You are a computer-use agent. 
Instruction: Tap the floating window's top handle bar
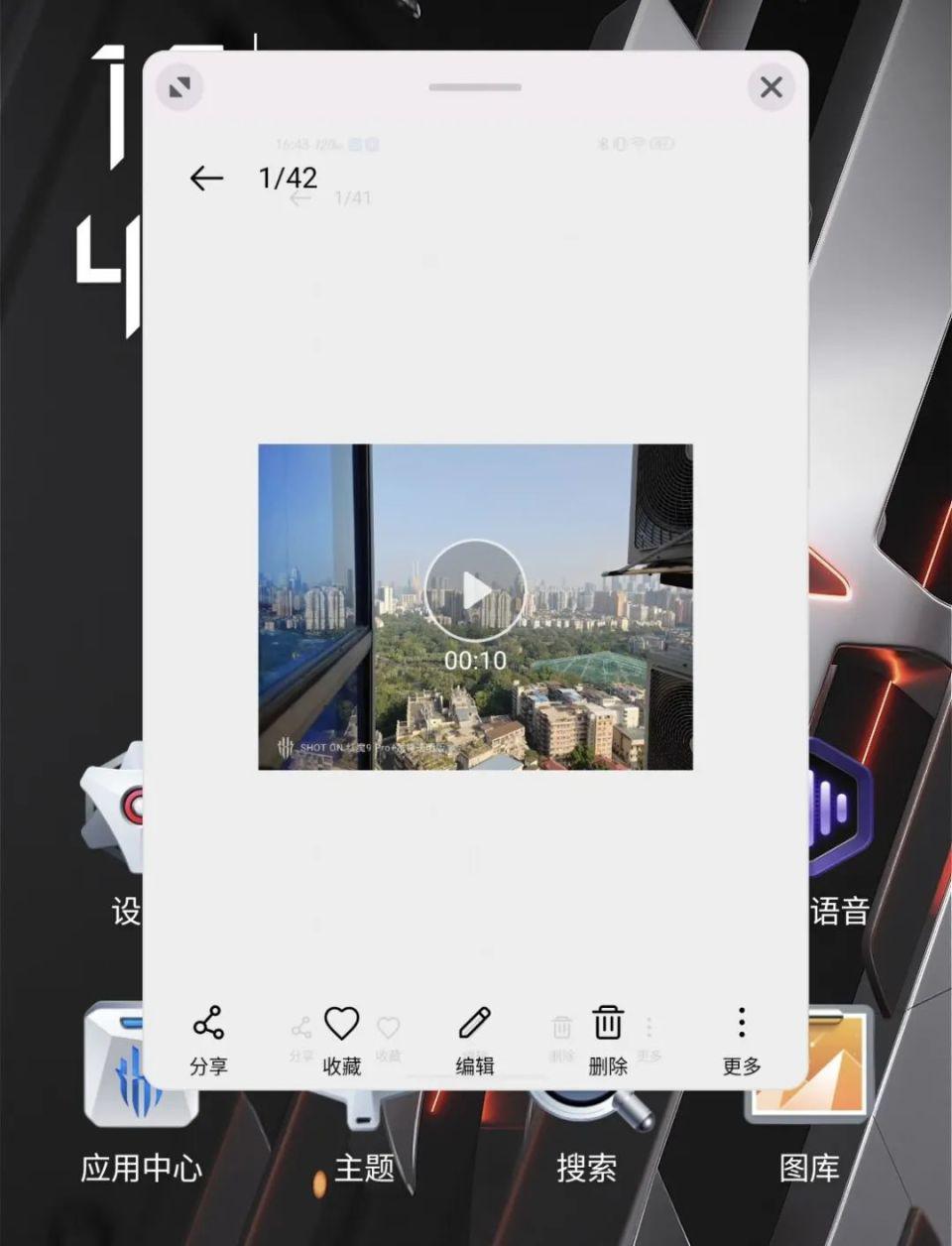pos(475,87)
